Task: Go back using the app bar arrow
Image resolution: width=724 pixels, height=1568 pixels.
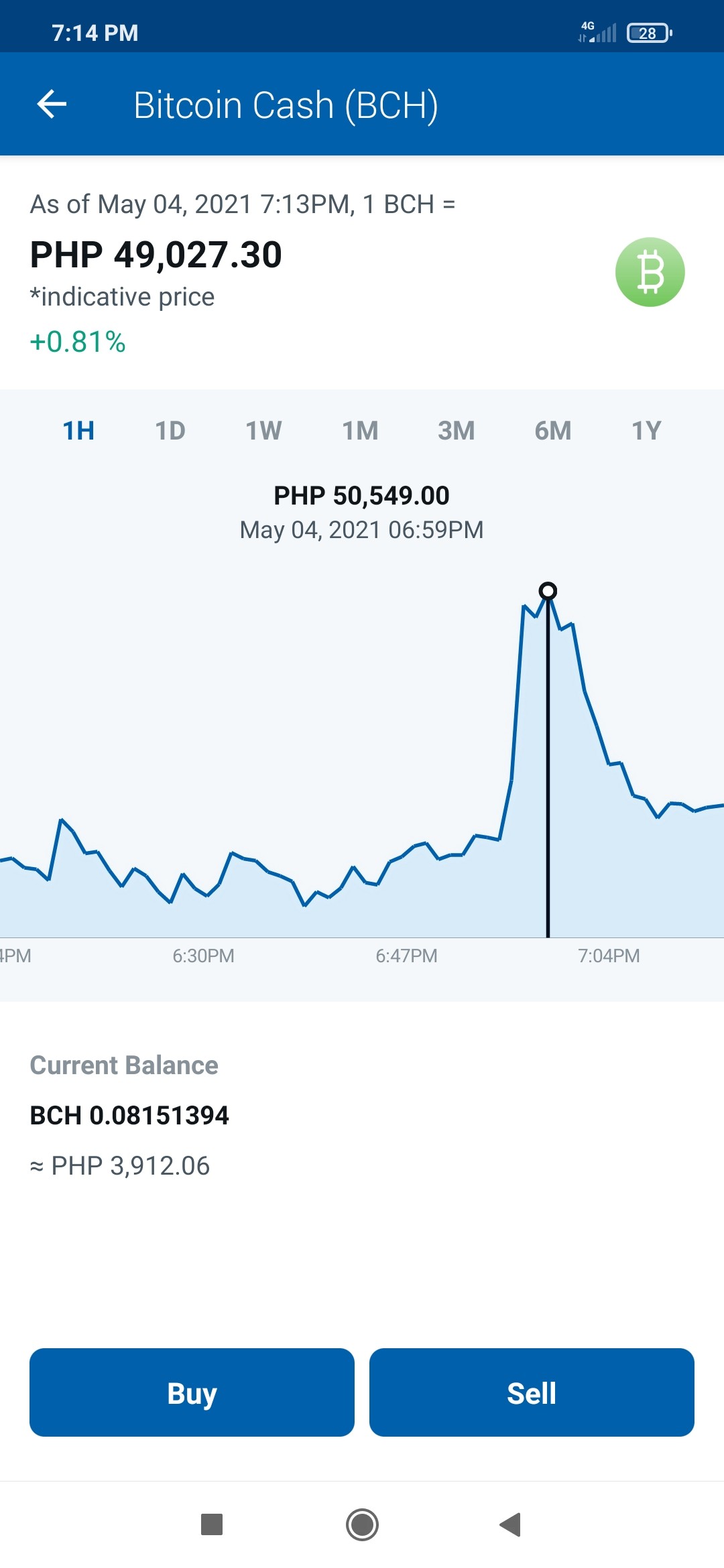Action: (x=52, y=105)
